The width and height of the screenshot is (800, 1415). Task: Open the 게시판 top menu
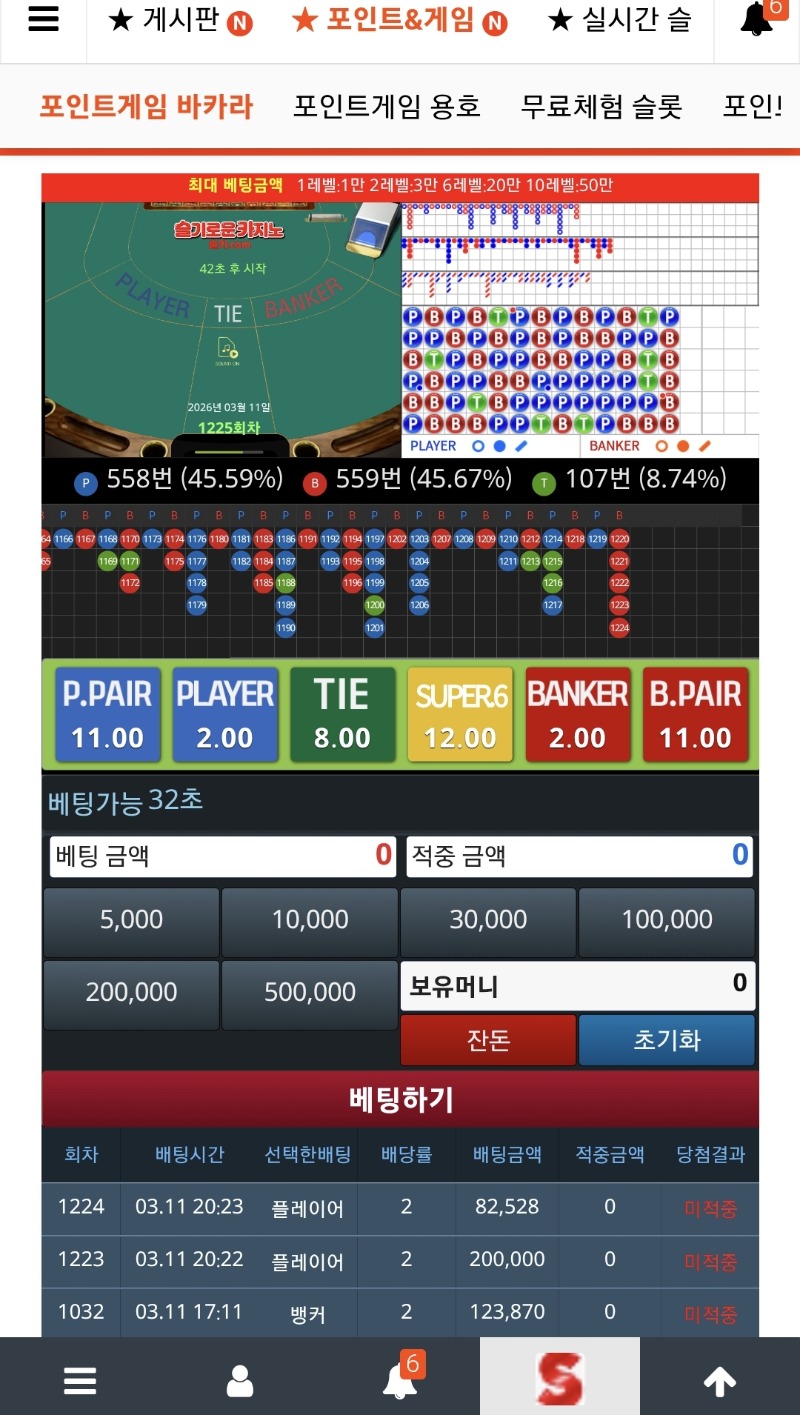pos(180,21)
